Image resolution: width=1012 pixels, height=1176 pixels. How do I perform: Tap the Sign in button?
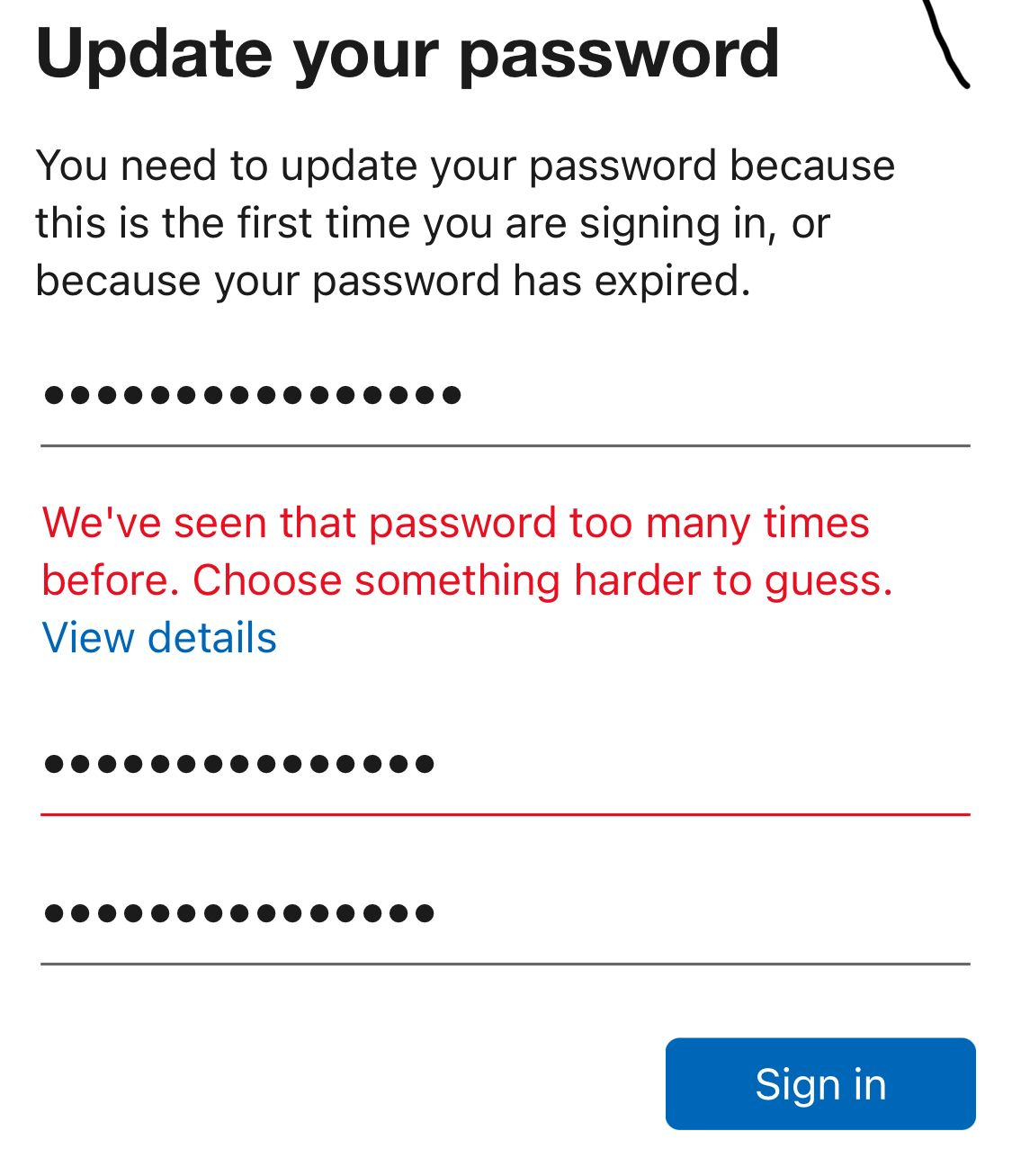click(x=819, y=1084)
